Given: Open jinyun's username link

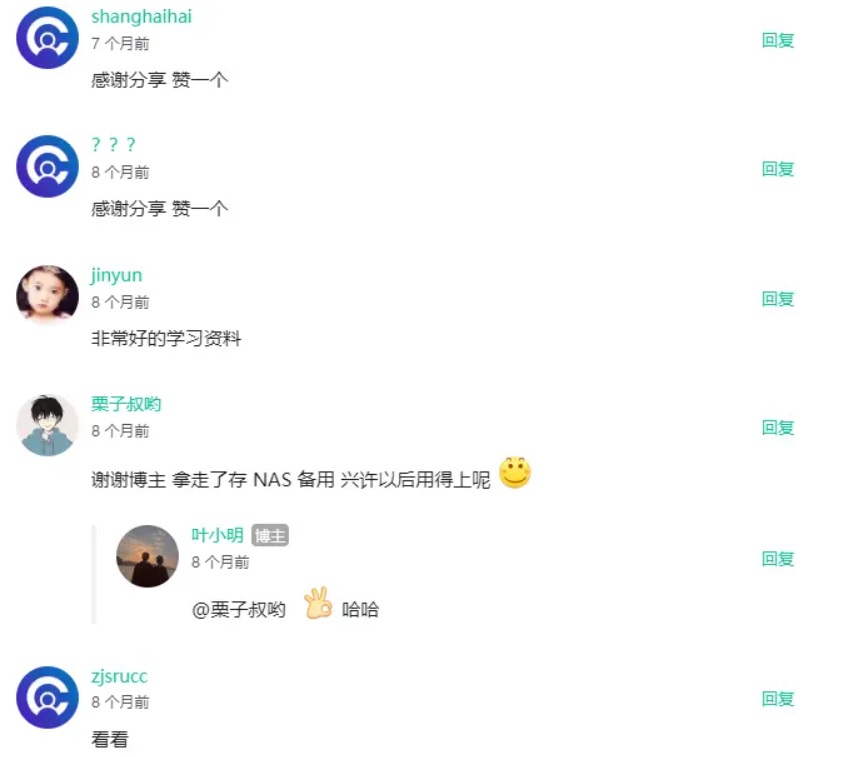Looking at the screenshot, I should (116, 275).
